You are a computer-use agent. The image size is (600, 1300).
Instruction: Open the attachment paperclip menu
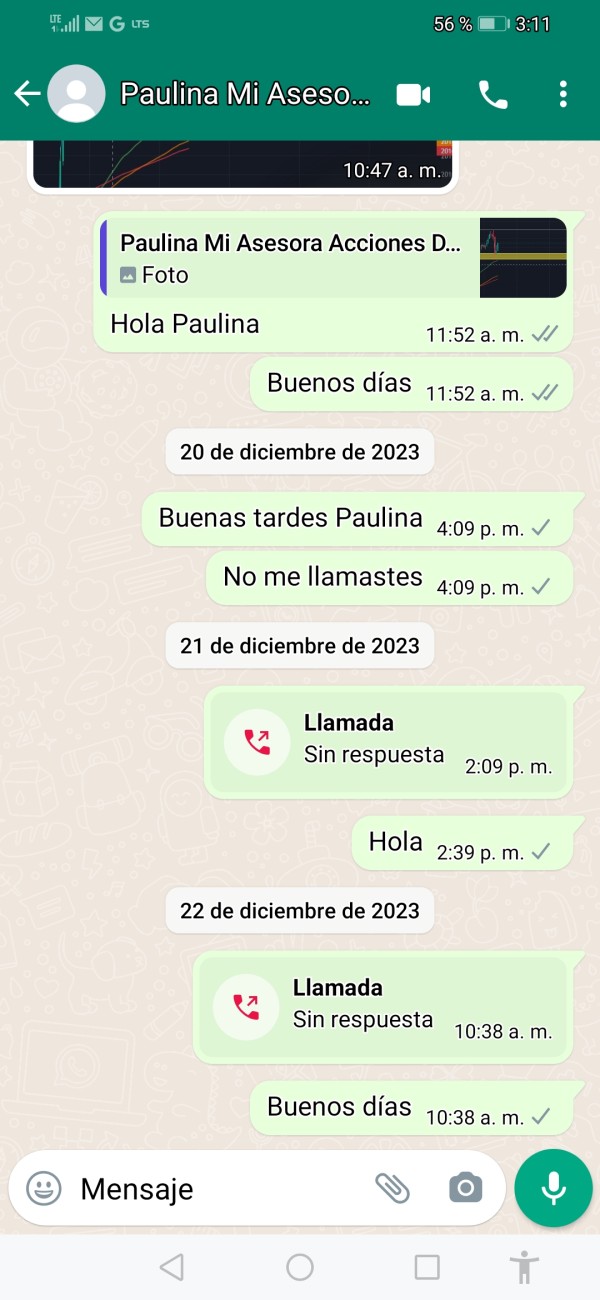click(392, 1188)
